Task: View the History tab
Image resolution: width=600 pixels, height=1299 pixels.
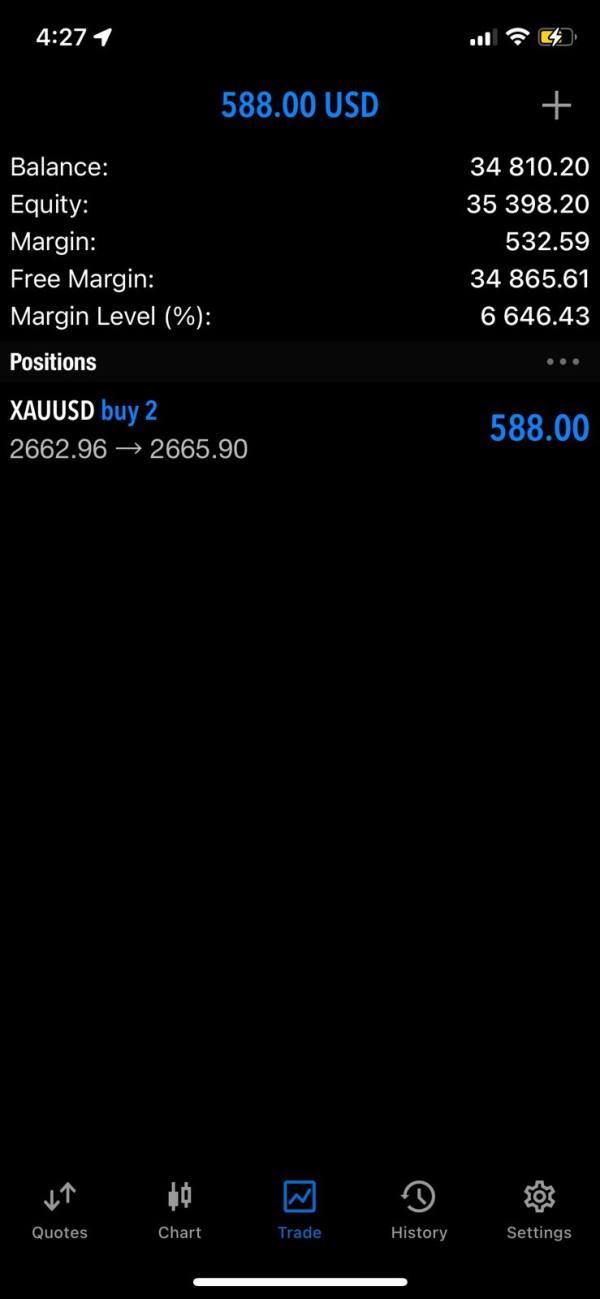Action: (x=419, y=1210)
